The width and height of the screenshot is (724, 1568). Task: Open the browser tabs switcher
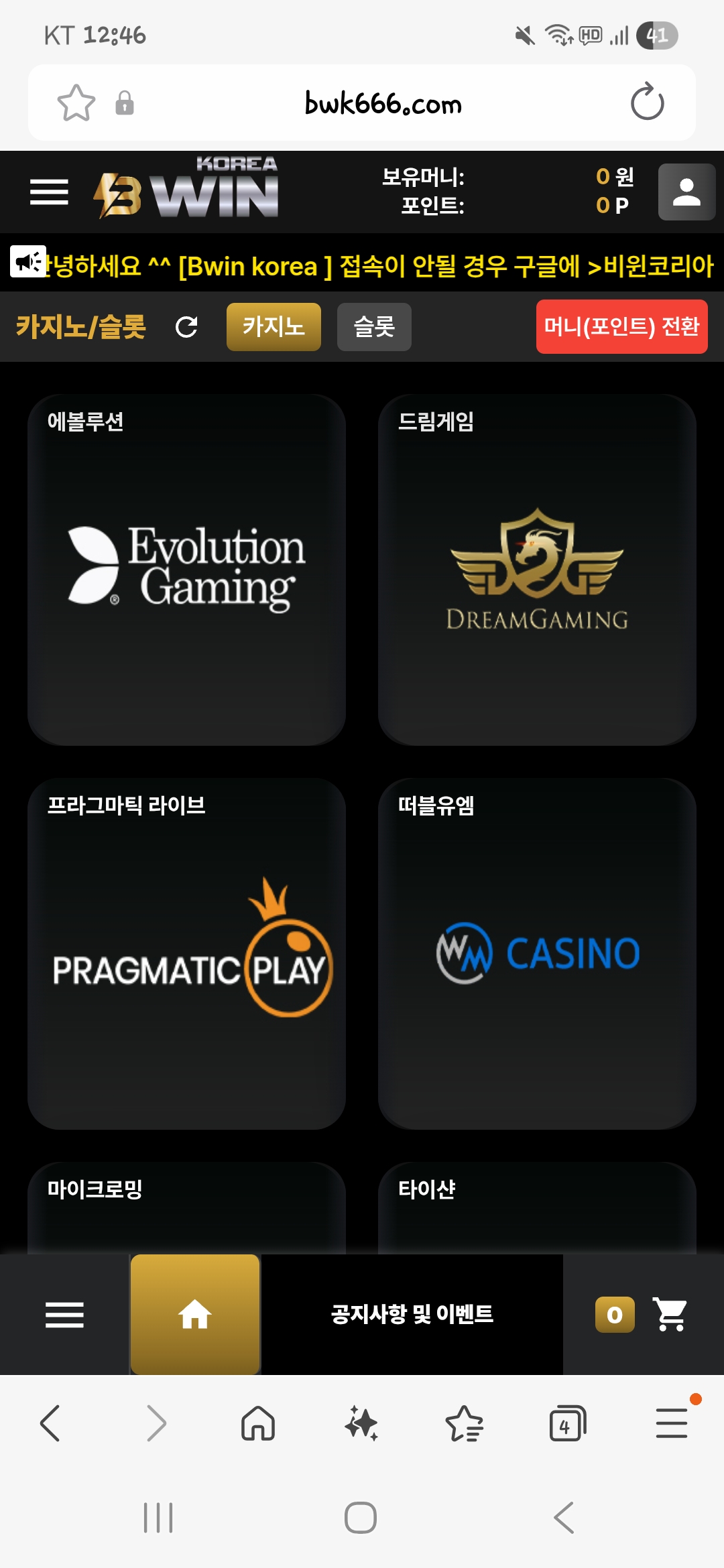point(567,1423)
